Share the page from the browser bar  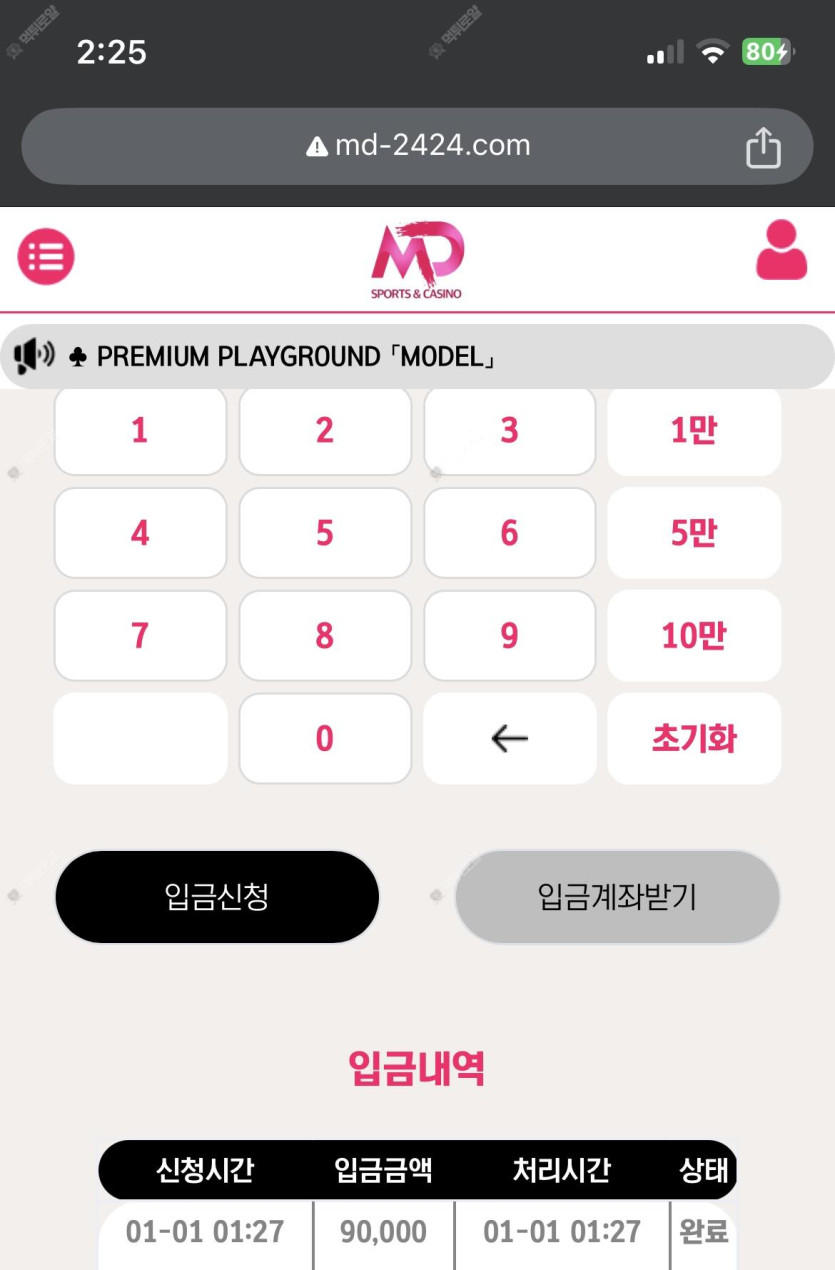(763, 148)
